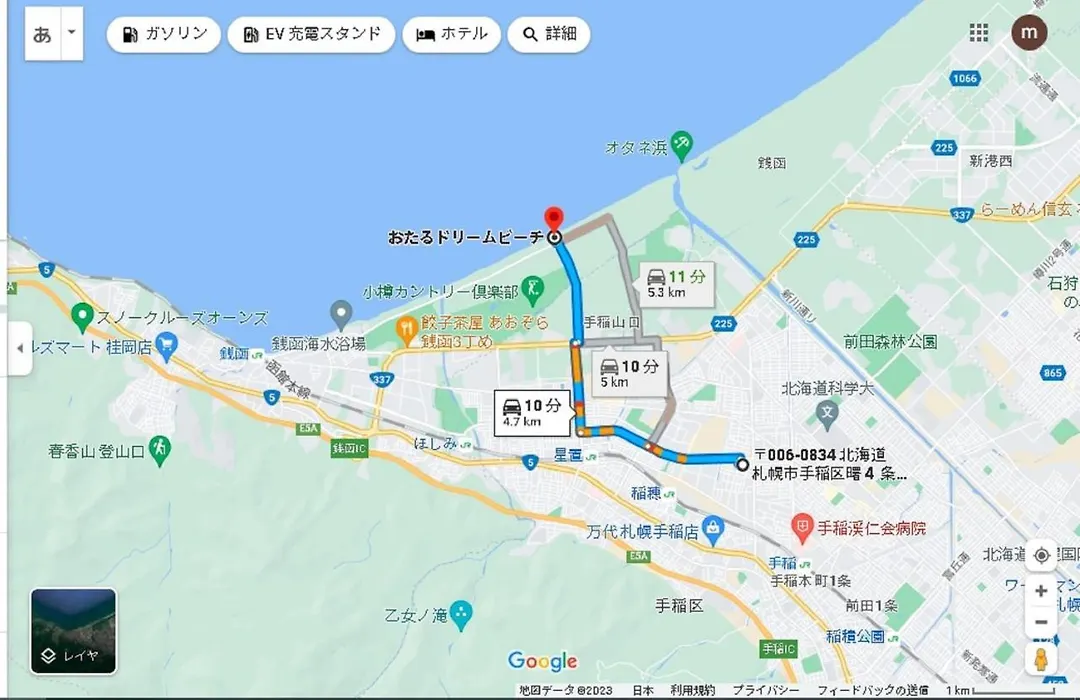This screenshot has height=700, width=1080.
Task: Switch map layers with レイヤ
Action: [73, 631]
